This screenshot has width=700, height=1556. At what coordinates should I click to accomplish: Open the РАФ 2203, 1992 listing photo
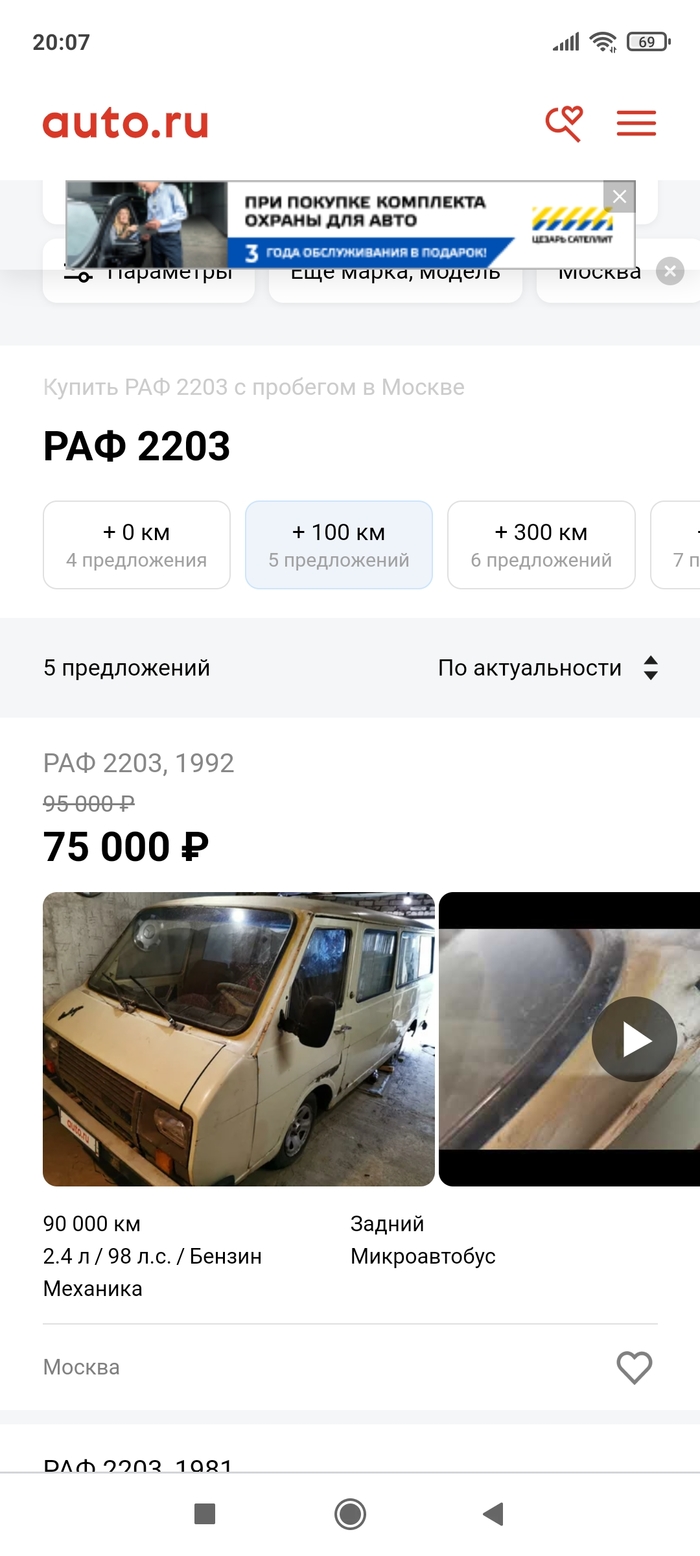pos(239,1039)
